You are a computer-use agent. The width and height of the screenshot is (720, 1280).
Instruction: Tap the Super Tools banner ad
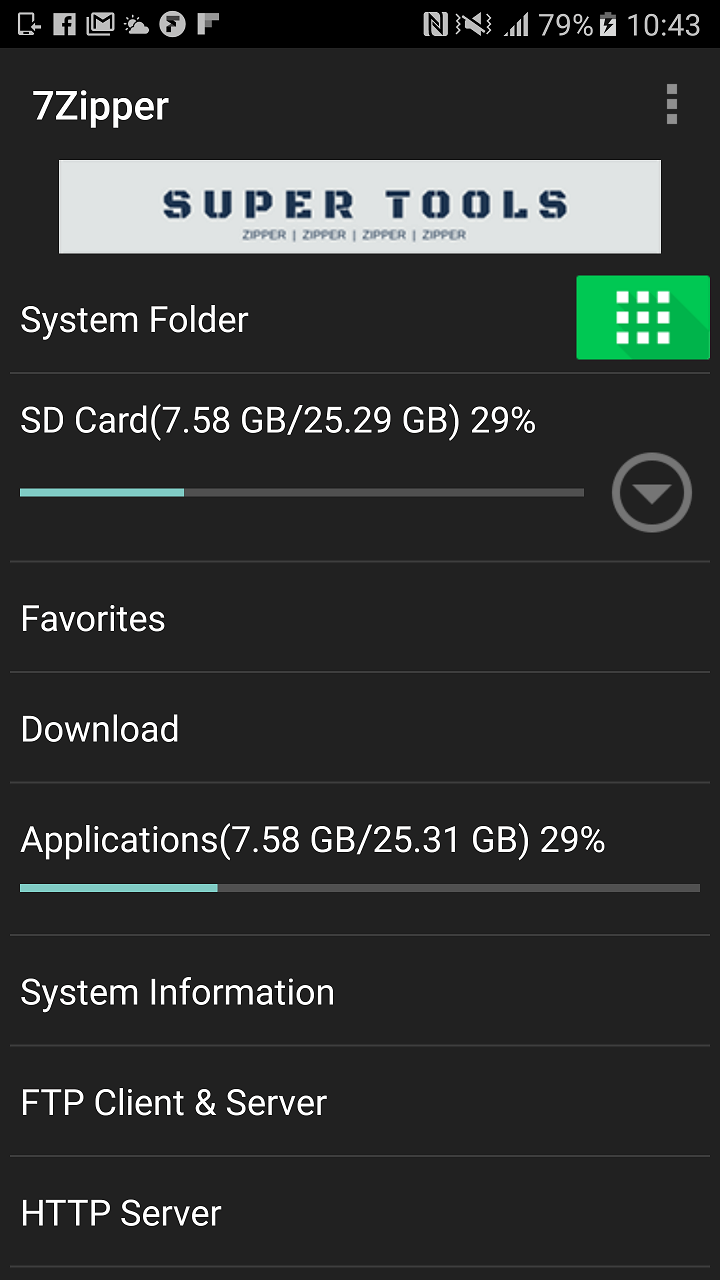[360, 206]
